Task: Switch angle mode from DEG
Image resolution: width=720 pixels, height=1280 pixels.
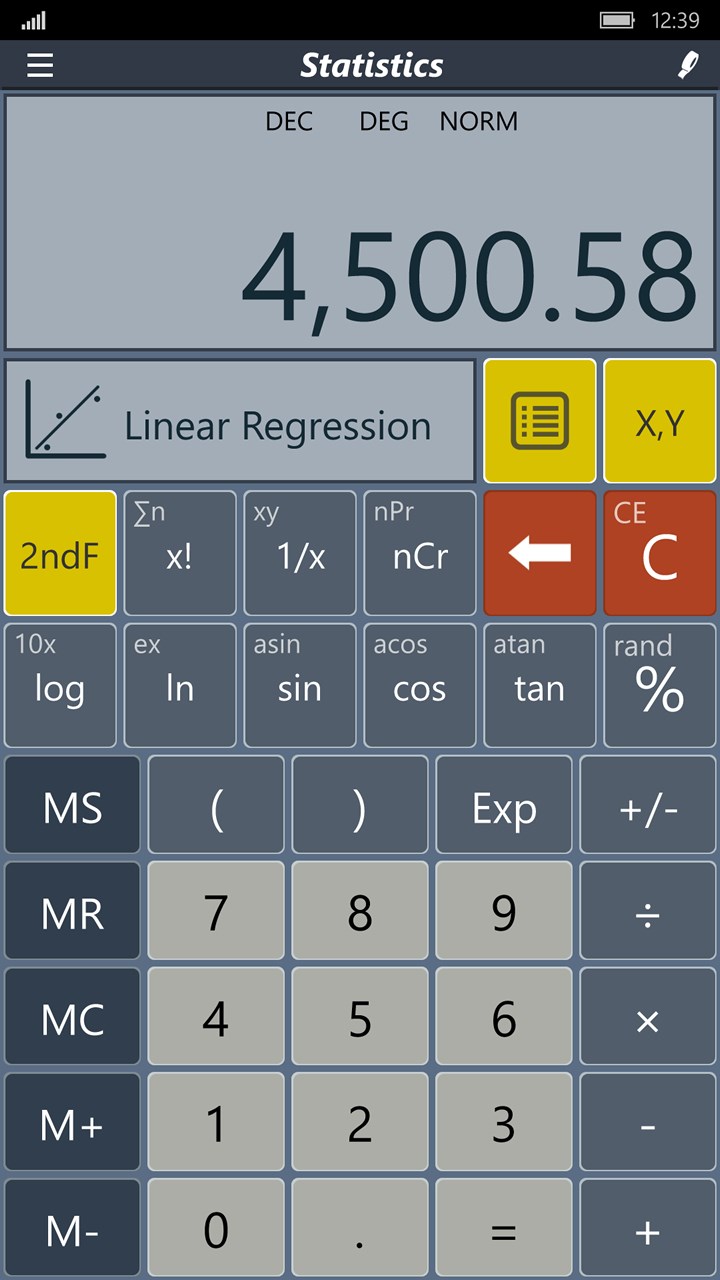Action: [x=383, y=121]
